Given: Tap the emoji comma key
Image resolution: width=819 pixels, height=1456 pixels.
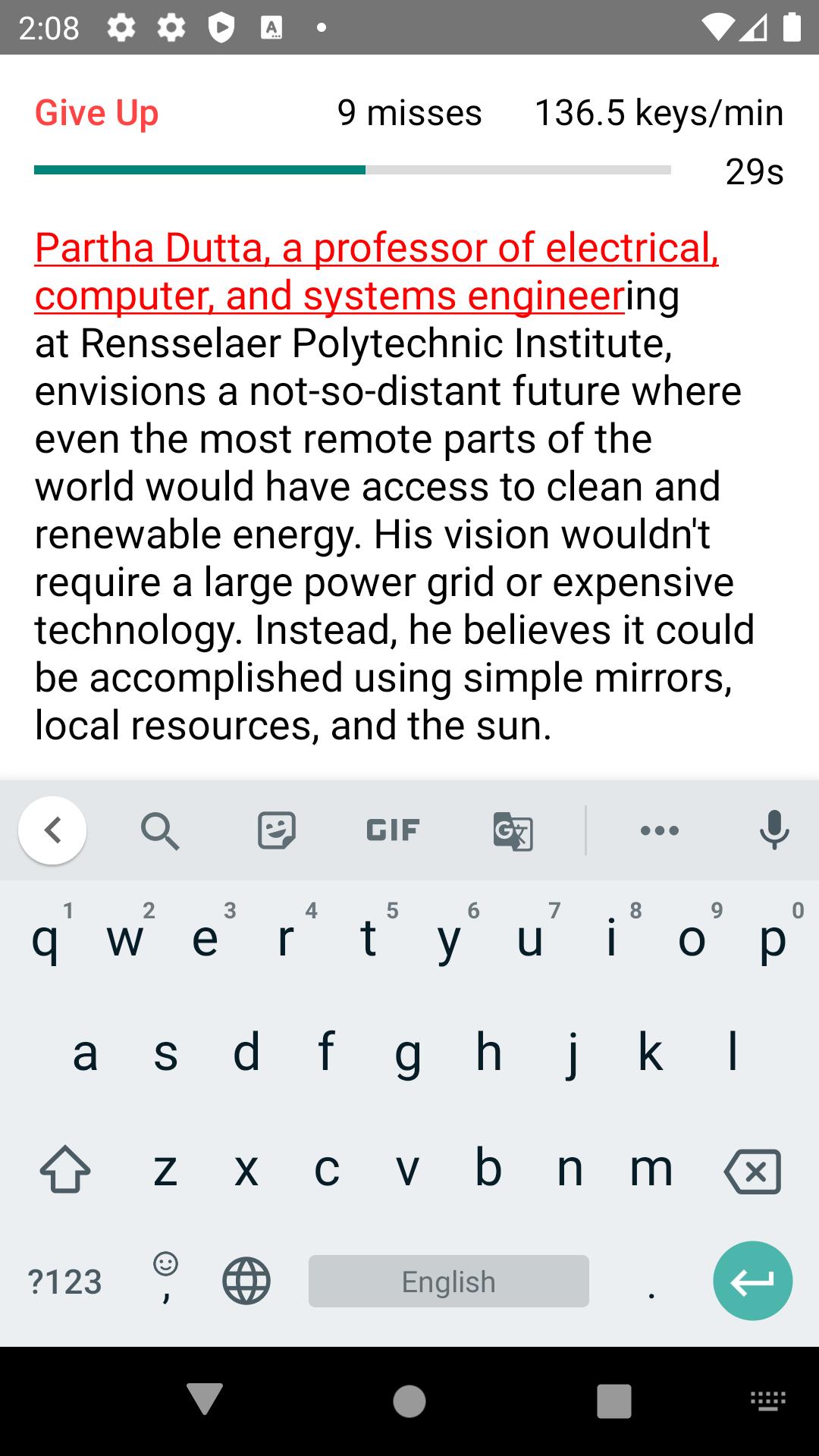Looking at the screenshot, I should click(x=165, y=1282).
